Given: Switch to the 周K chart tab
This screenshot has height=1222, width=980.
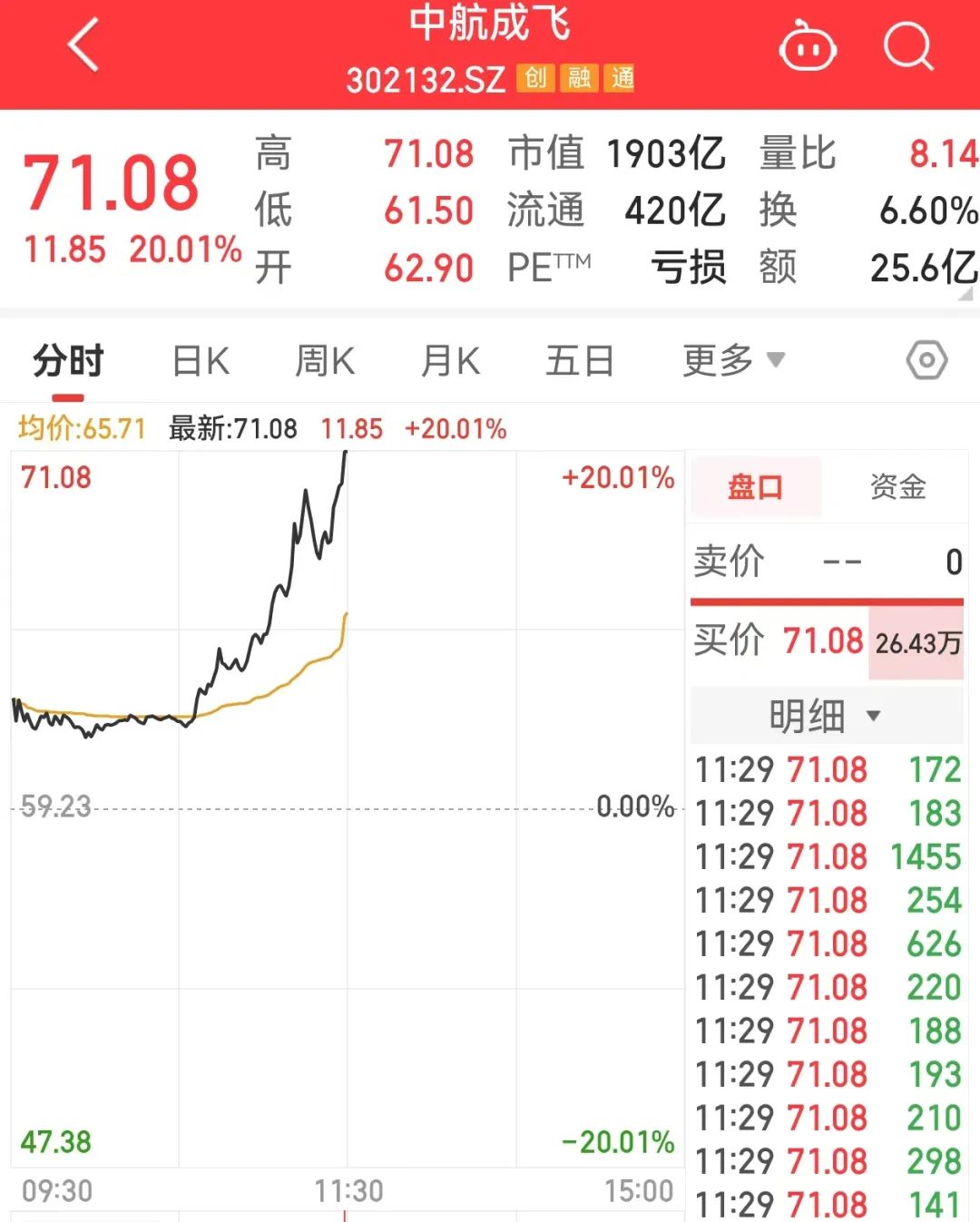Looking at the screenshot, I should 325,361.
